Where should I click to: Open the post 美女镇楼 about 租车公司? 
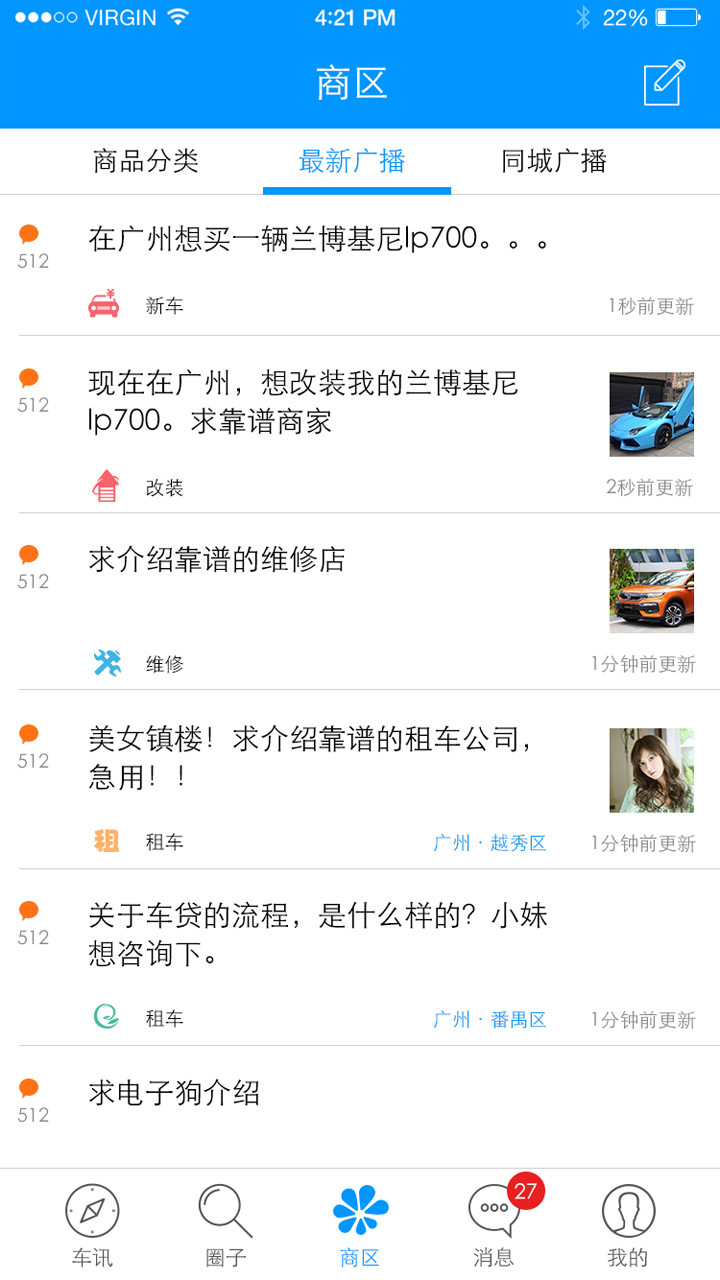[310, 758]
